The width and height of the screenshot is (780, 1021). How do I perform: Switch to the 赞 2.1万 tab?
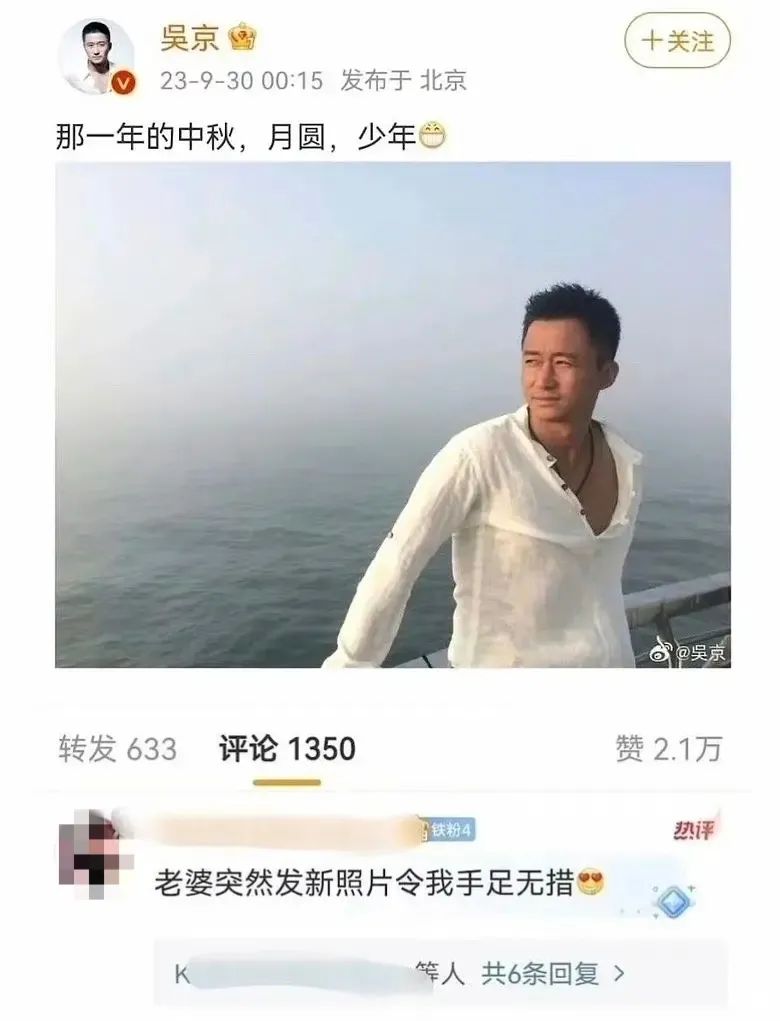point(669,749)
